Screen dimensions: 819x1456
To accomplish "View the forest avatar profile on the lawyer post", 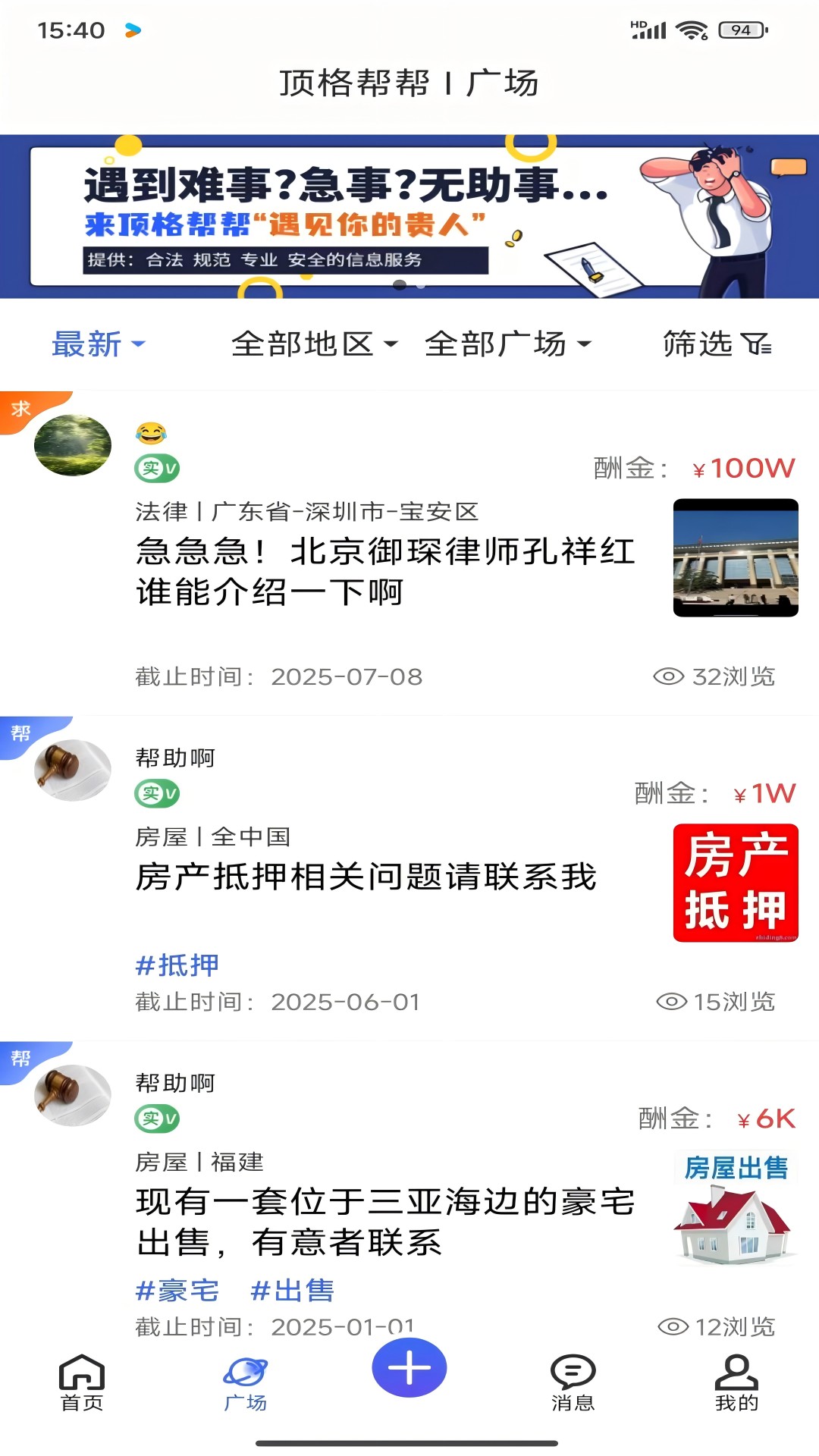I will pos(73,445).
